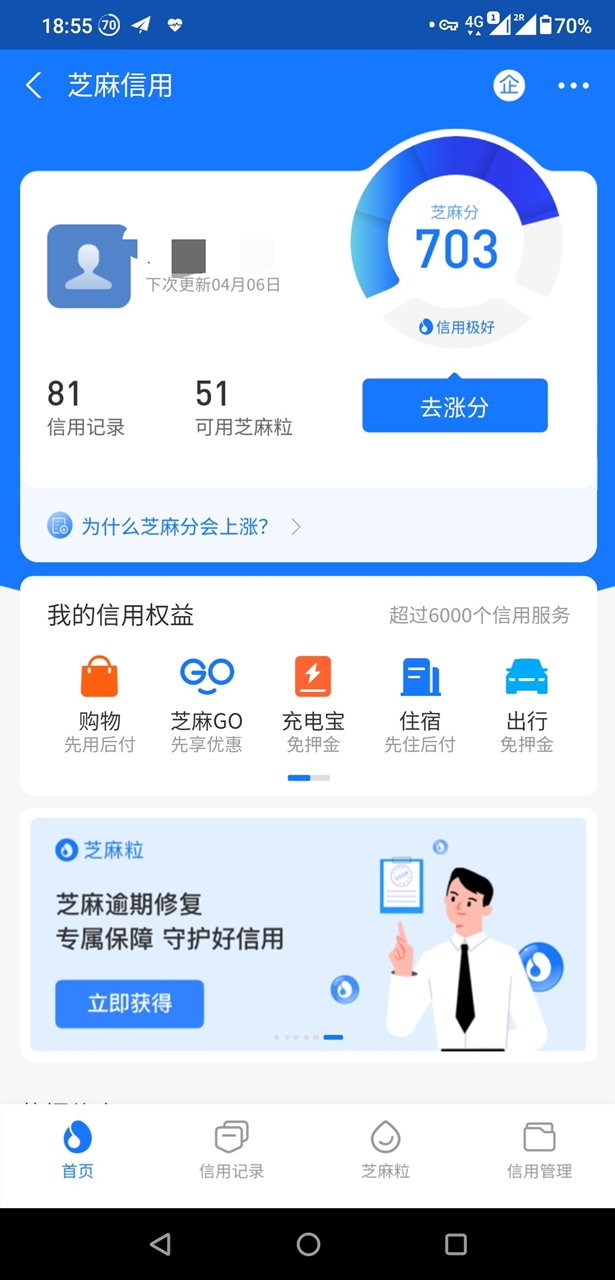The image size is (615, 1280).
Task: Tap the 去涨分 button
Action: (455, 406)
